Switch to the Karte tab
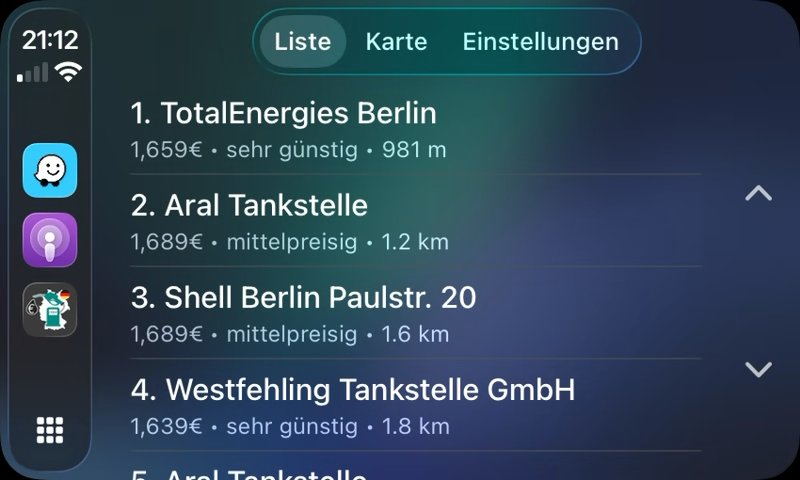 point(396,42)
